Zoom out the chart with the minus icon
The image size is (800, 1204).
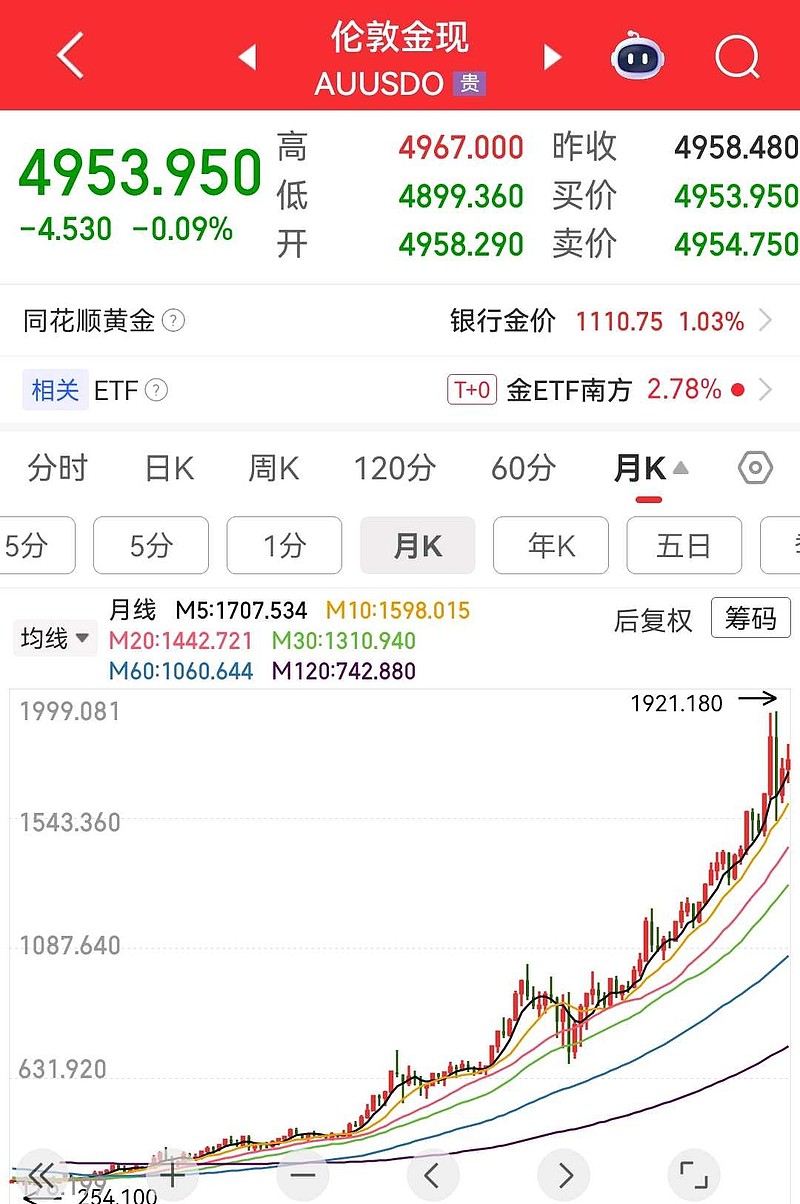point(302,1175)
